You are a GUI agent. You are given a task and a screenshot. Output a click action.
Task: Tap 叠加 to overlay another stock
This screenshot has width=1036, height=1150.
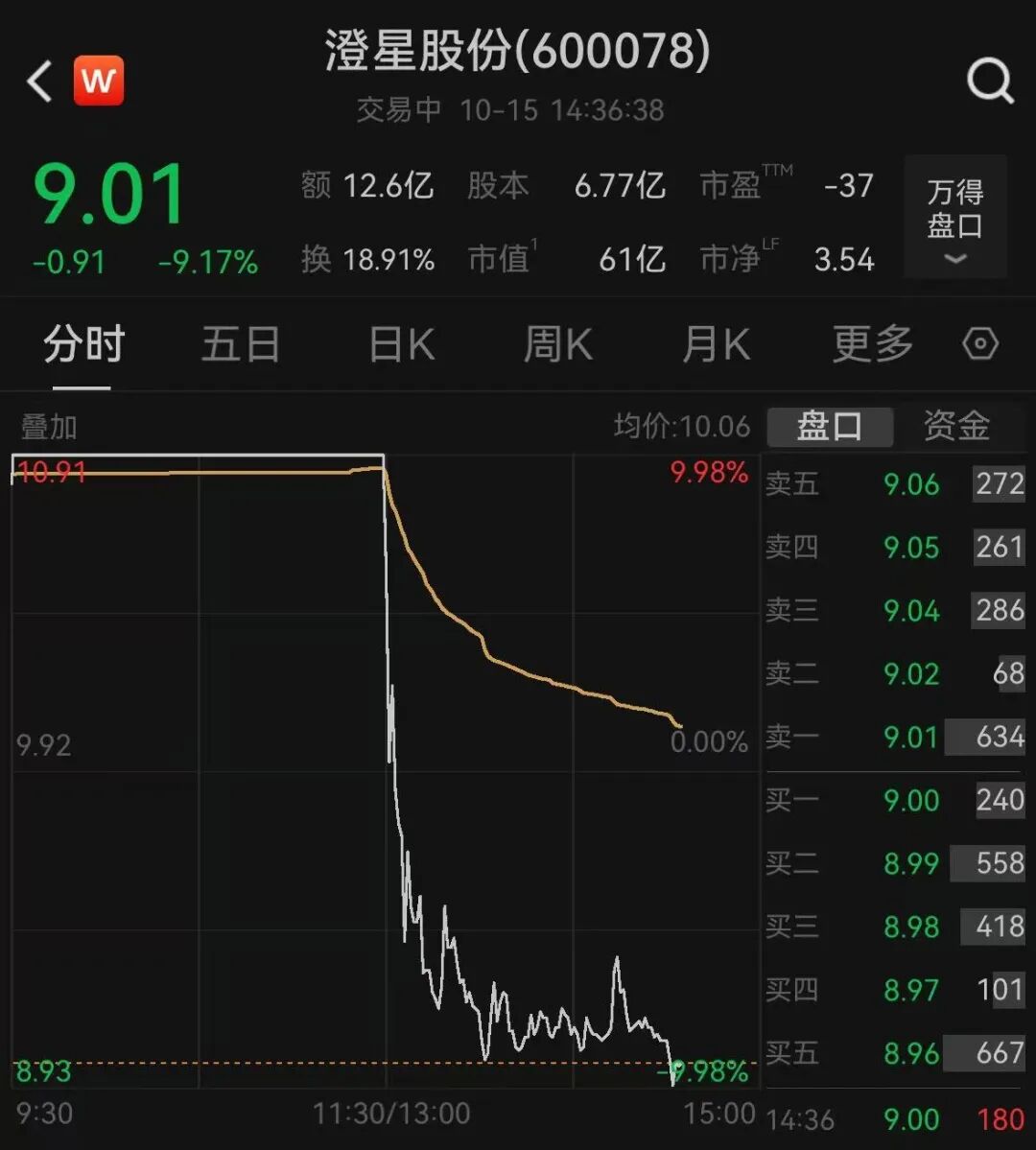click(x=49, y=427)
